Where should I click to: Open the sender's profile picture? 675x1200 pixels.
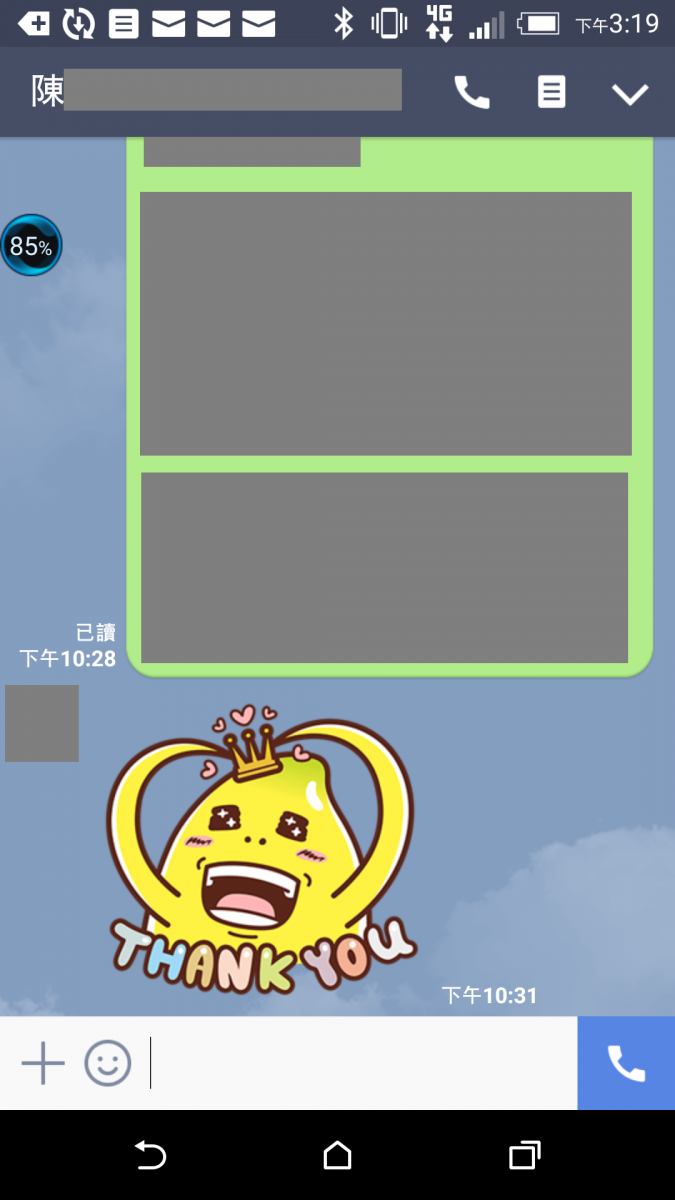[x=42, y=723]
